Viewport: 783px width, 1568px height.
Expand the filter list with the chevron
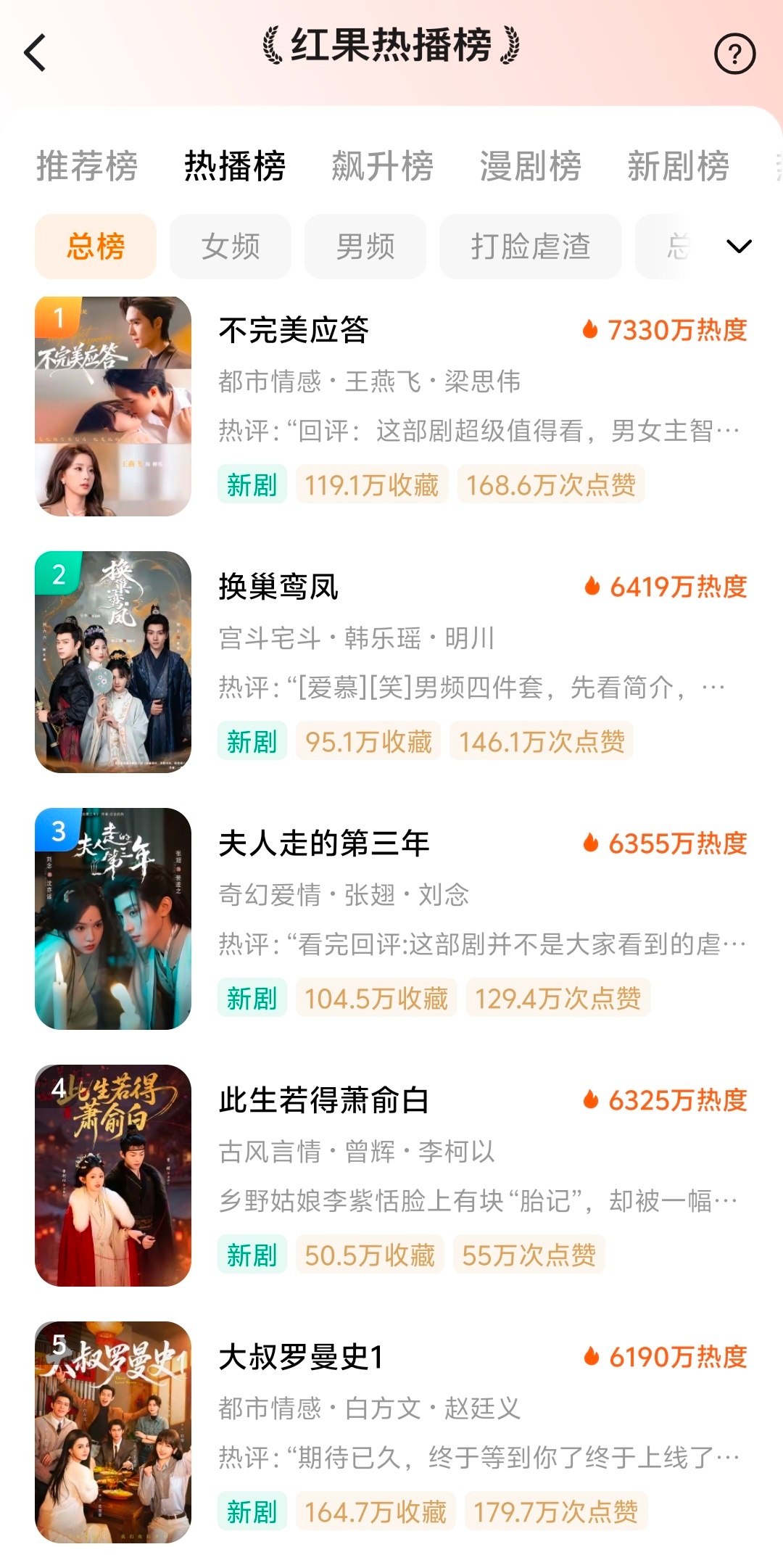[738, 249]
